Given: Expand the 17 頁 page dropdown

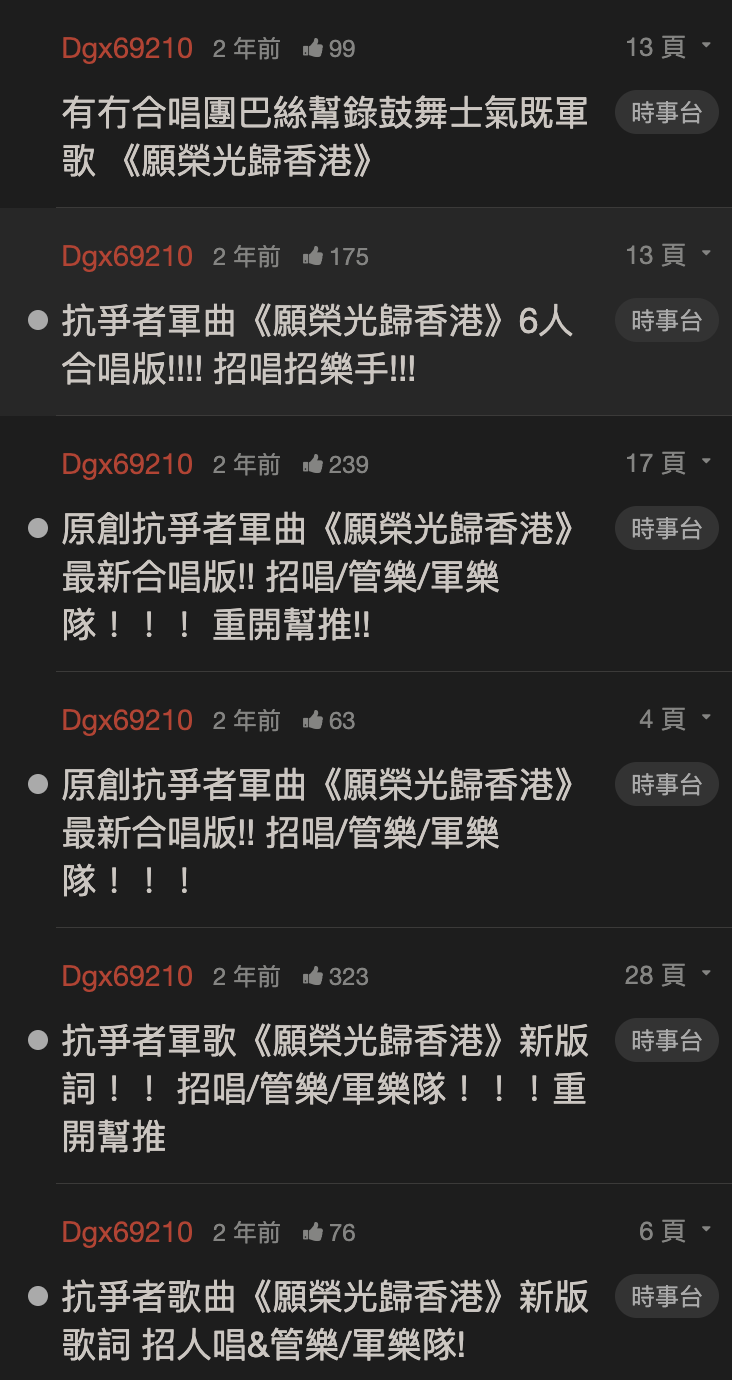Looking at the screenshot, I should (x=668, y=463).
